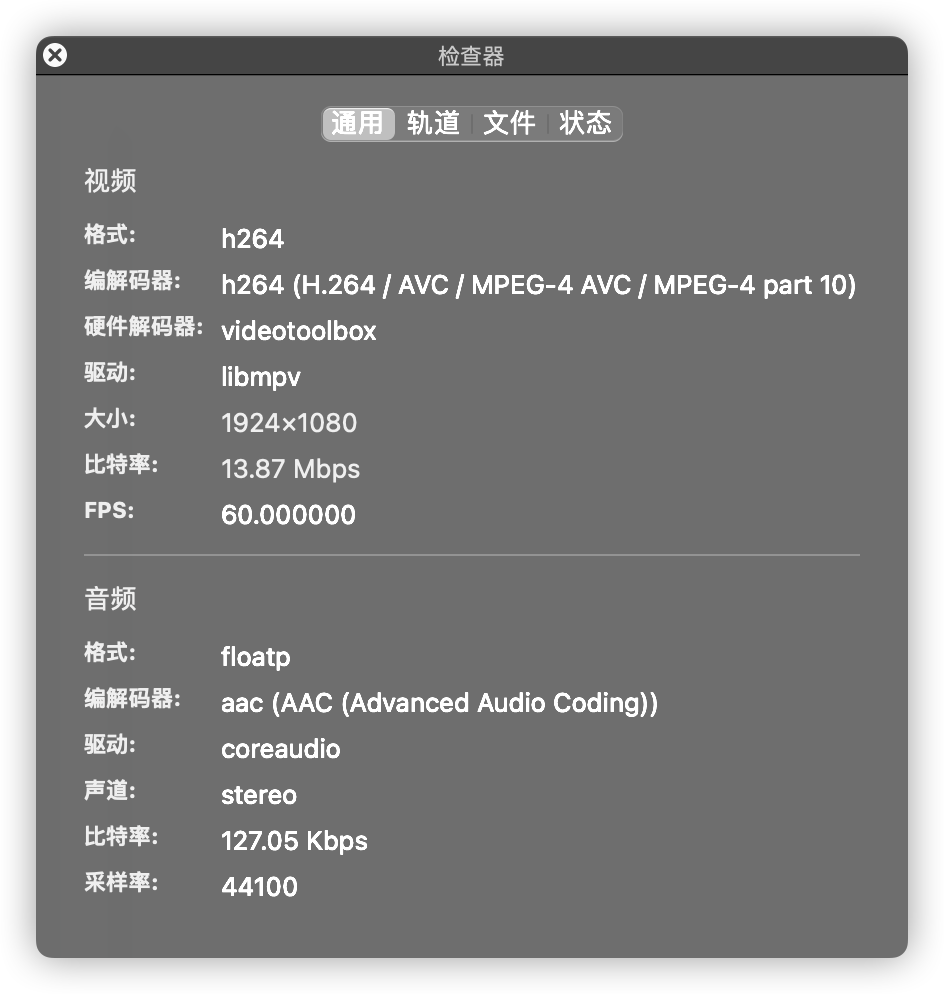Click the aac audio codec description
The image size is (944, 994).
[x=438, y=703]
